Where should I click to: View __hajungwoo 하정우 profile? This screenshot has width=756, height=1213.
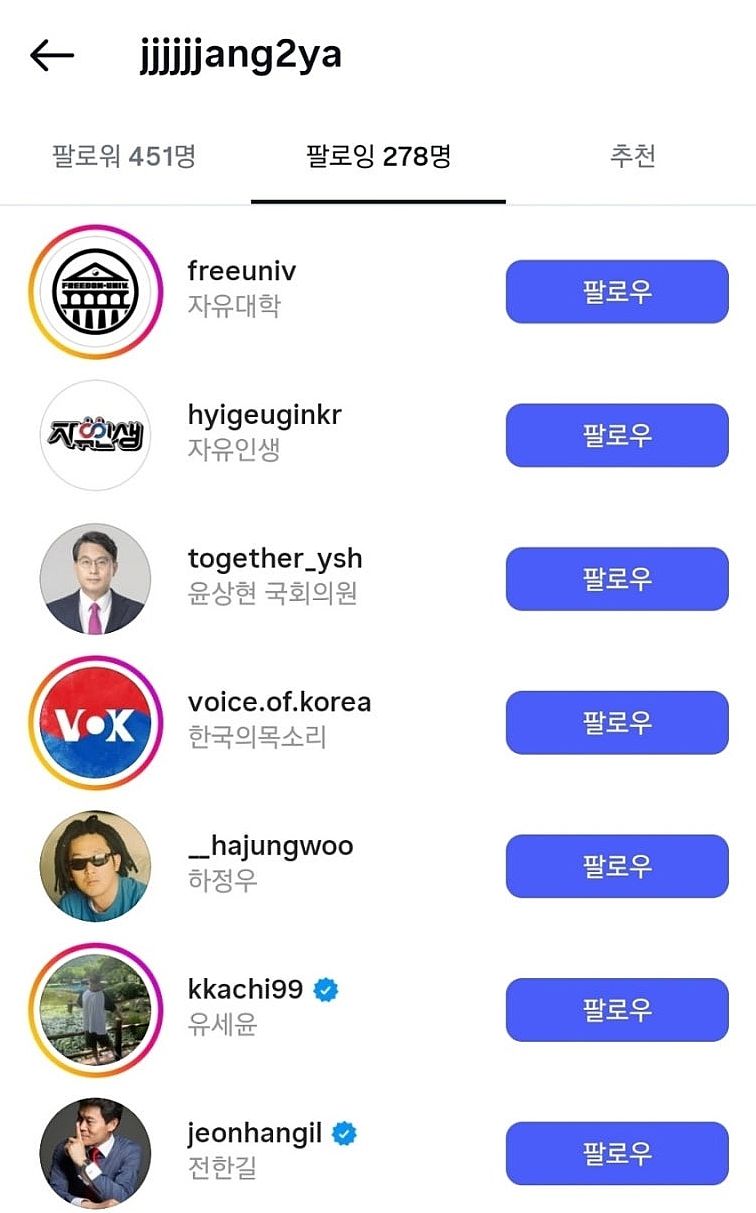click(x=270, y=861)
